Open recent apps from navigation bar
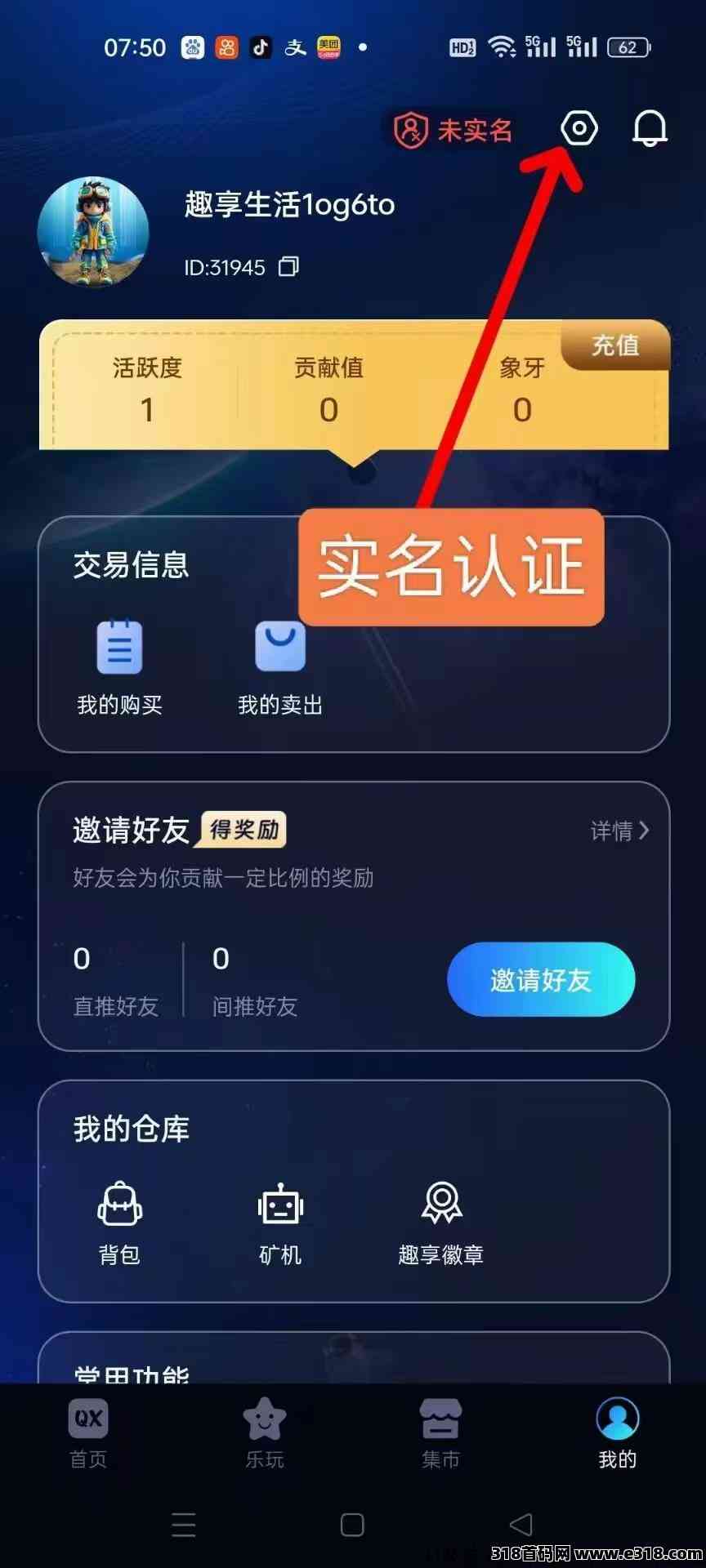Image resolution: width=706 pixels, height=1568 pixels. [184, 1524]
